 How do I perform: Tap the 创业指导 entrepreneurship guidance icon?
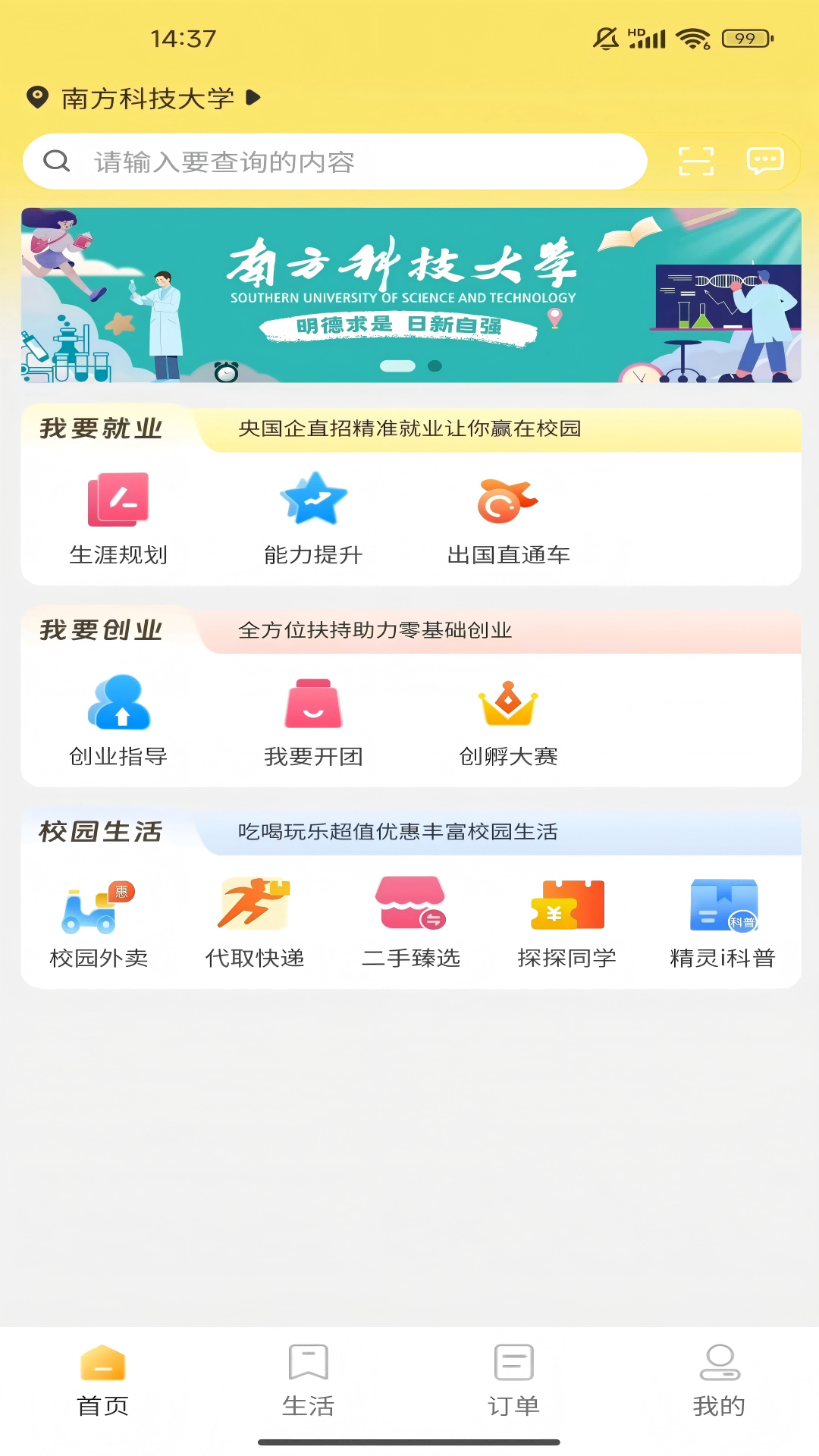pos(118,704)
